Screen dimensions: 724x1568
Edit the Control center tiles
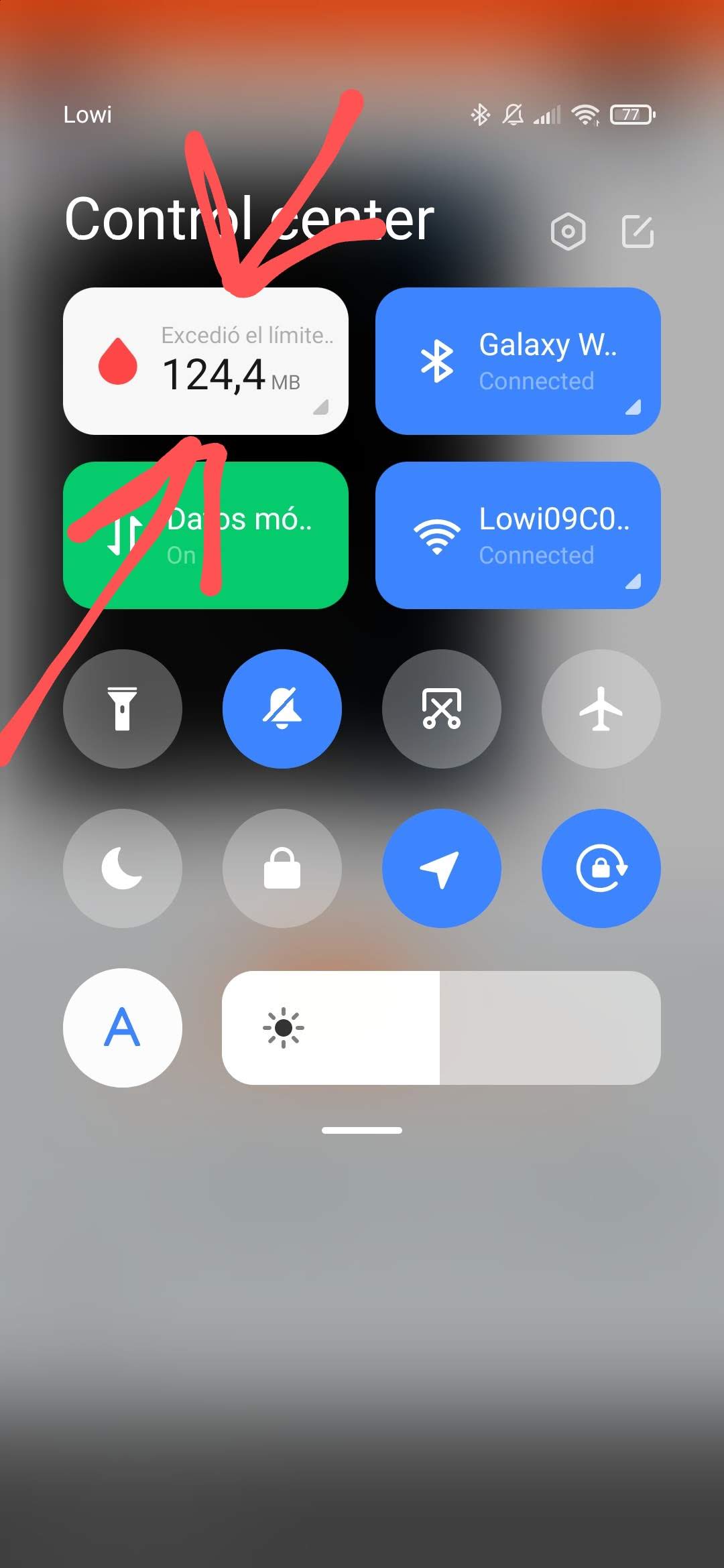click(638, 232)
